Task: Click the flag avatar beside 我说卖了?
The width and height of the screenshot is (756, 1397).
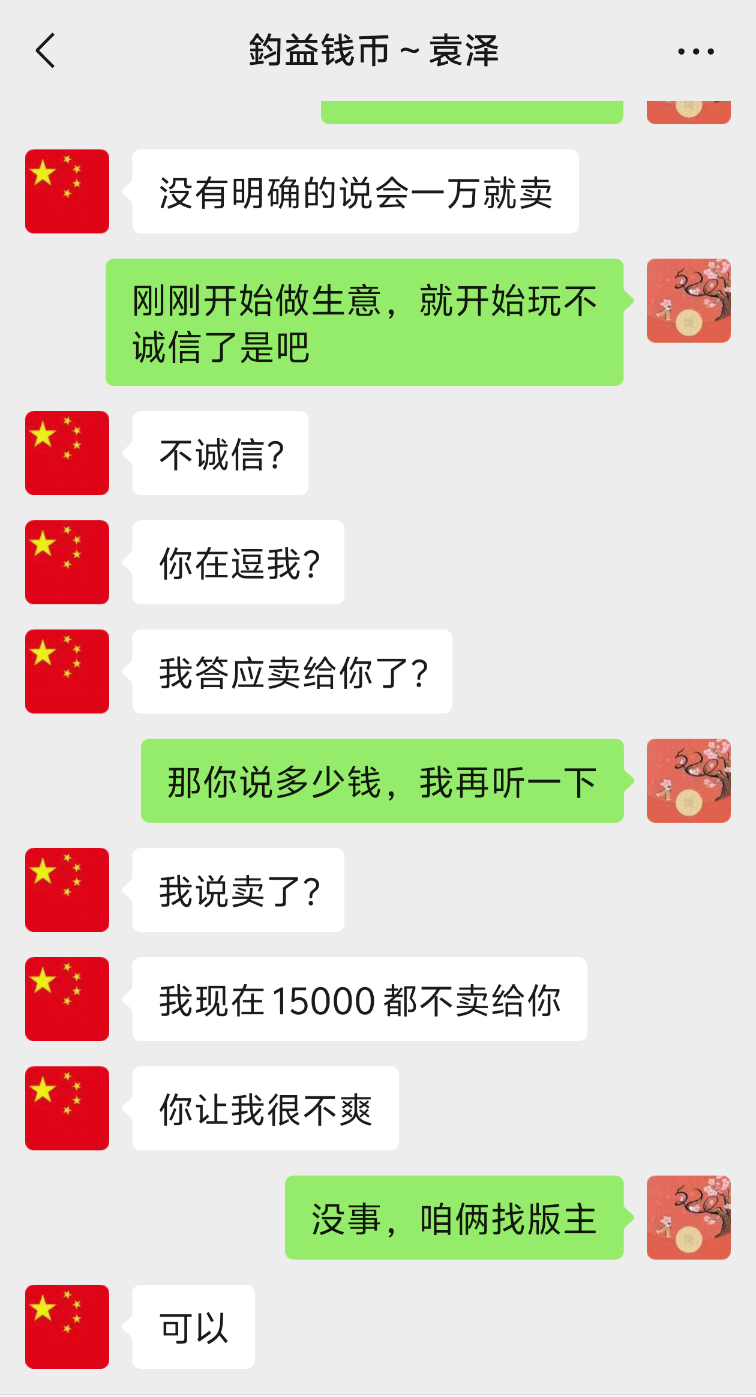Action: pyautogui.click(x=66, y=890)
